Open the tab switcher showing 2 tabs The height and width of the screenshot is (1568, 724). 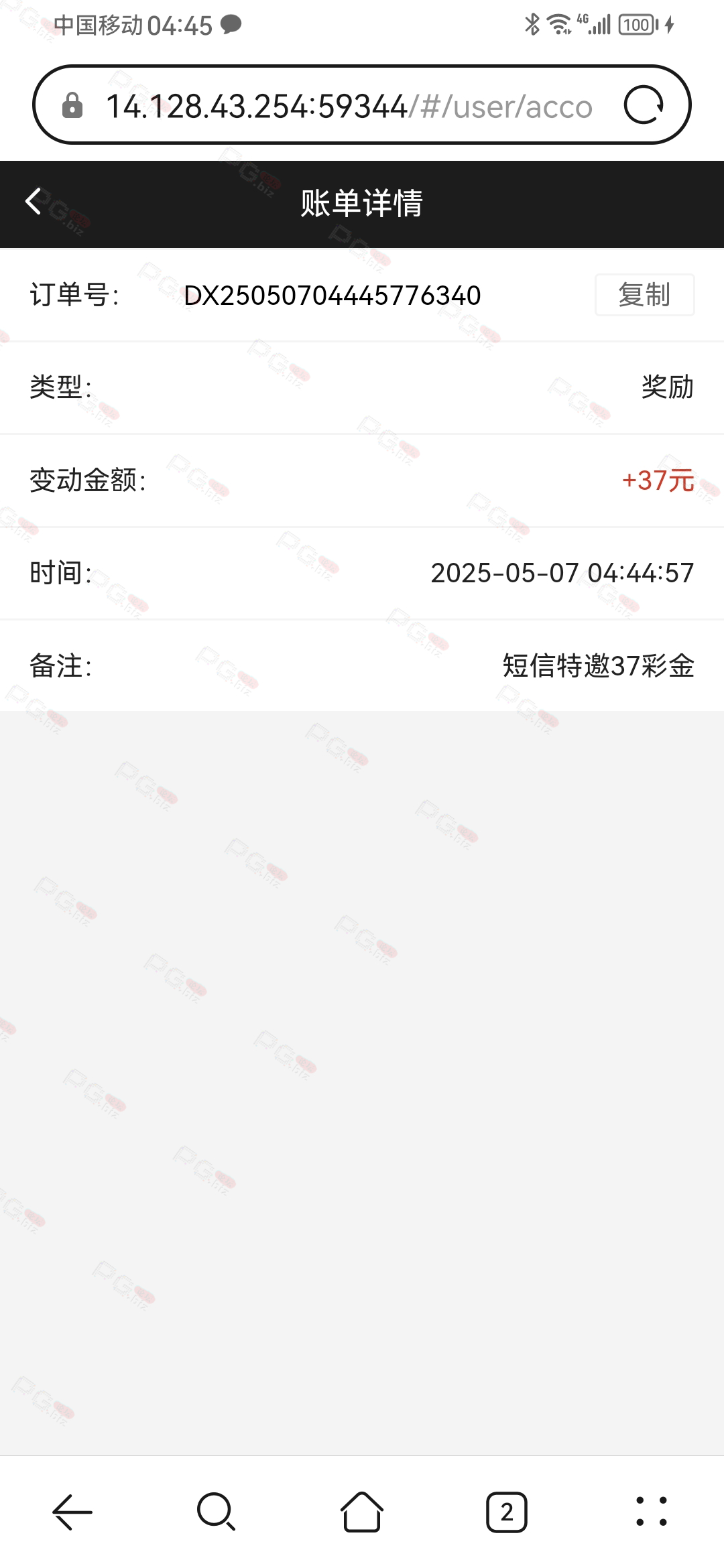click(507, 1512)
